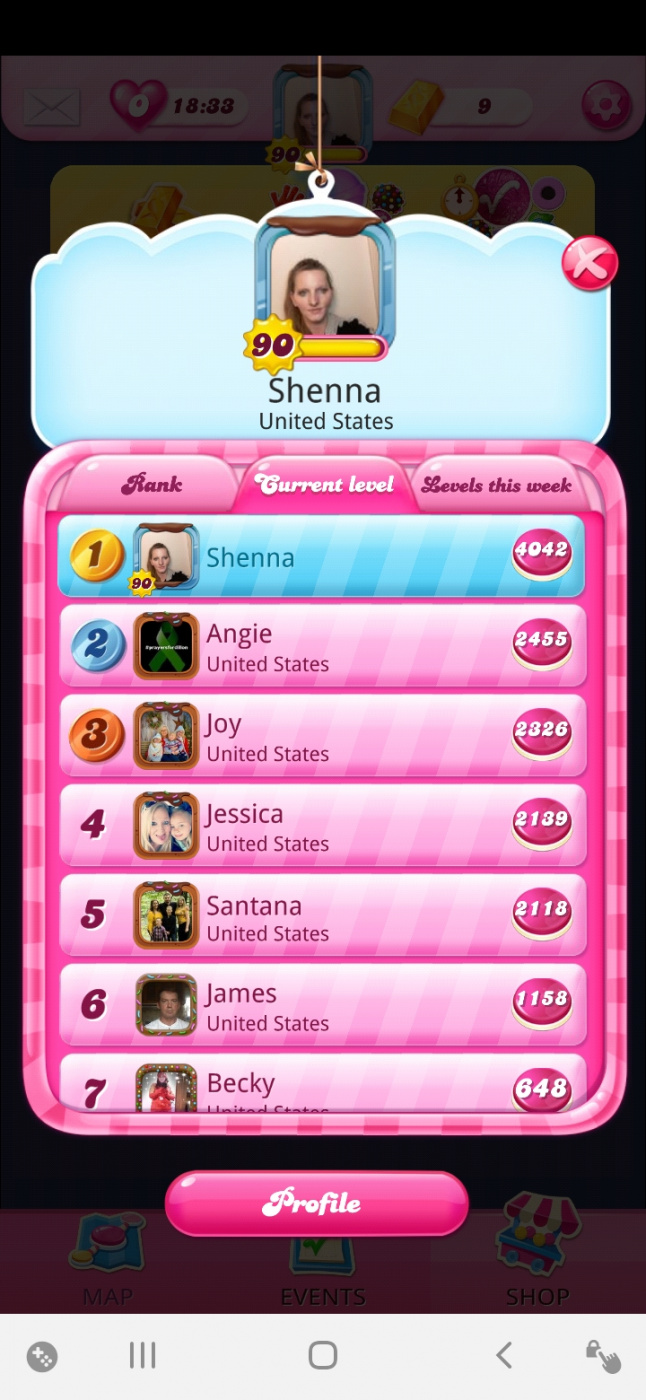Viewport: 646px width, 1400px height.
Task: View Joy's leaderboard entry
Action: click(322, 737)
